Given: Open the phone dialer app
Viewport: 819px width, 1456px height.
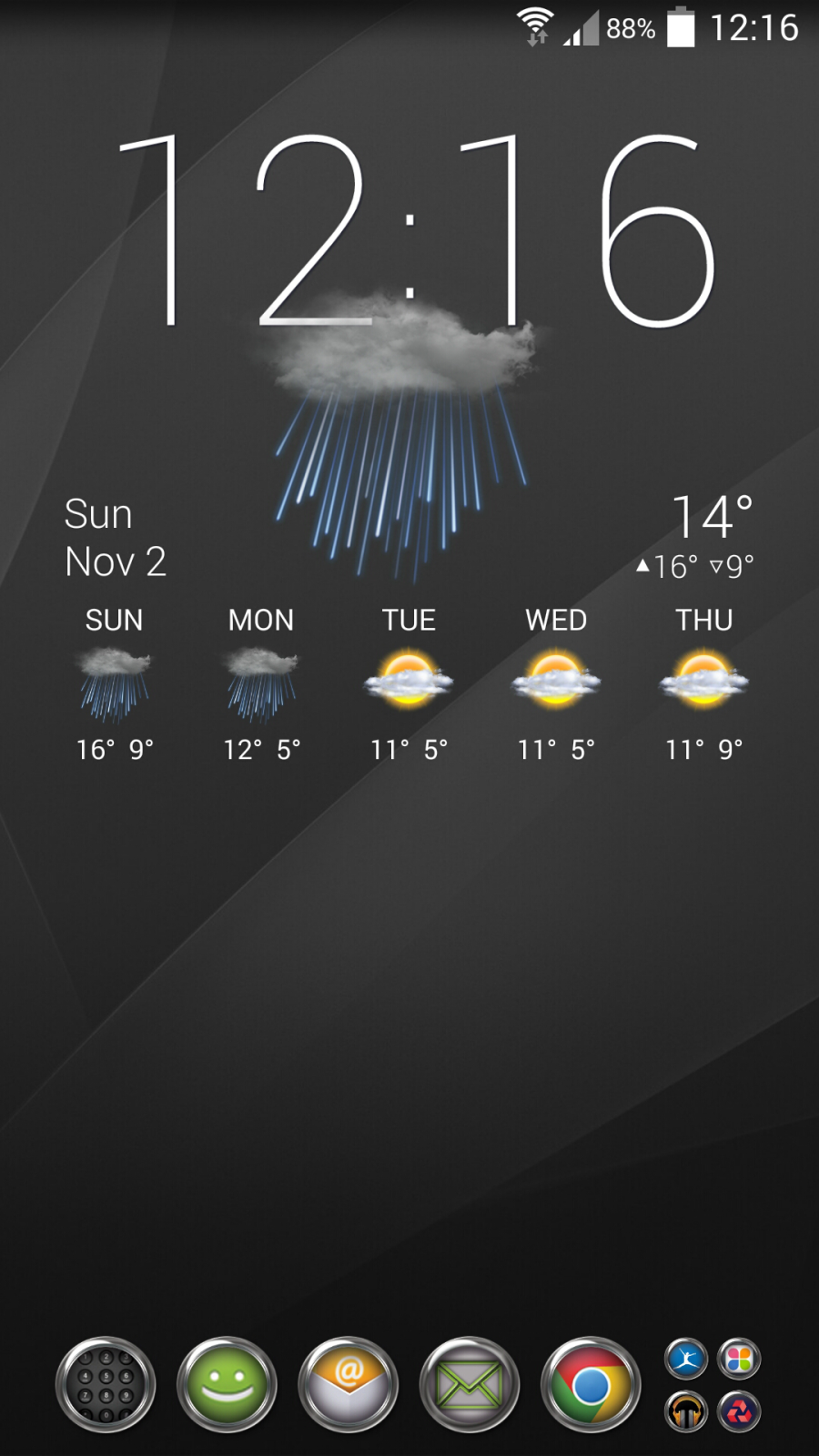Looking at the screenshot, I should (106, 1385).
